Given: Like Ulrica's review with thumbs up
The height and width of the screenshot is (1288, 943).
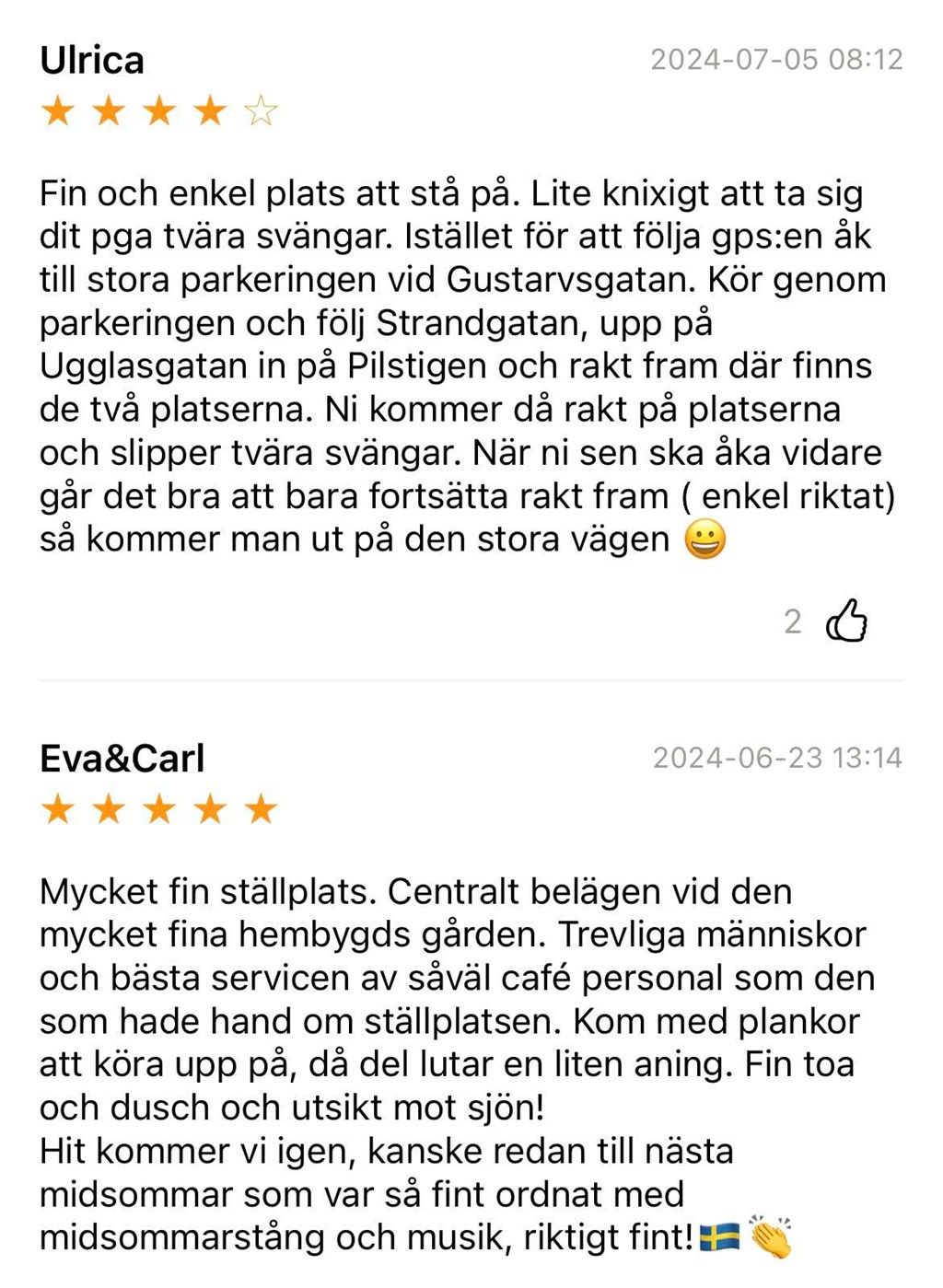Looking at the screenshot, I should [846, 621].
